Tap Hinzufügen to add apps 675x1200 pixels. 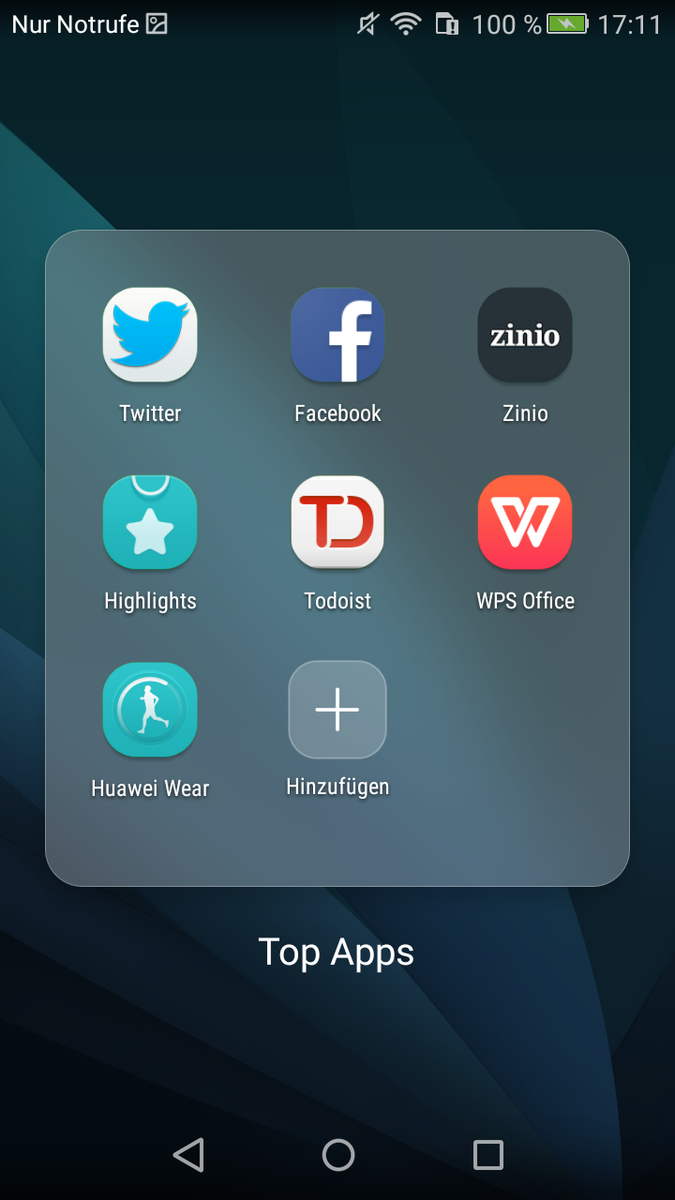pyautogui.click(x=337, y=710)
